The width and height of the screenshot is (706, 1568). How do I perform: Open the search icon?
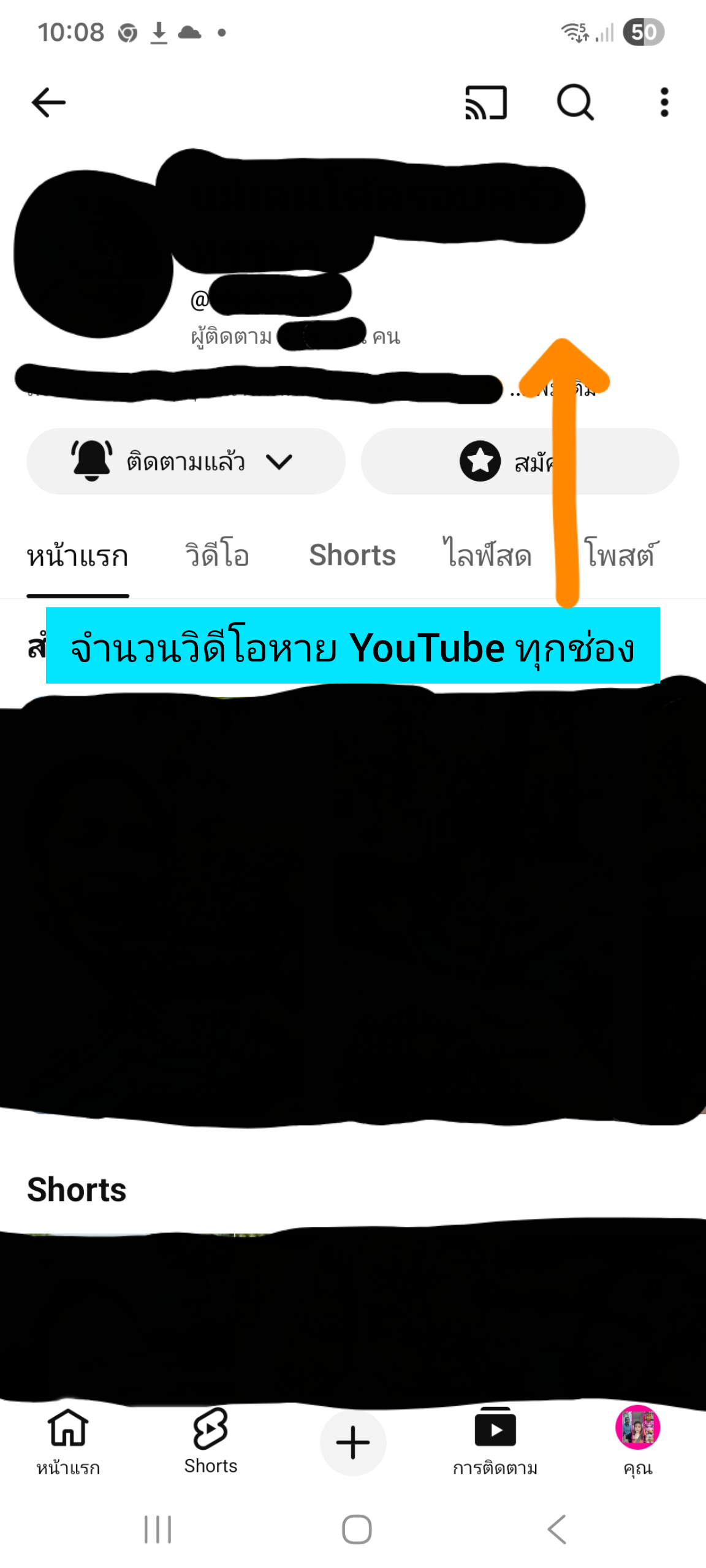[x=575, y=102]
